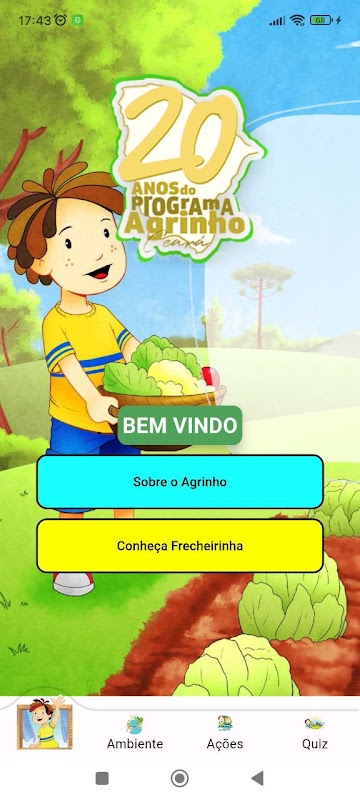Select the home tab with the boy picture
Screen dimensions: 360x800
click(x=45, y=726)
